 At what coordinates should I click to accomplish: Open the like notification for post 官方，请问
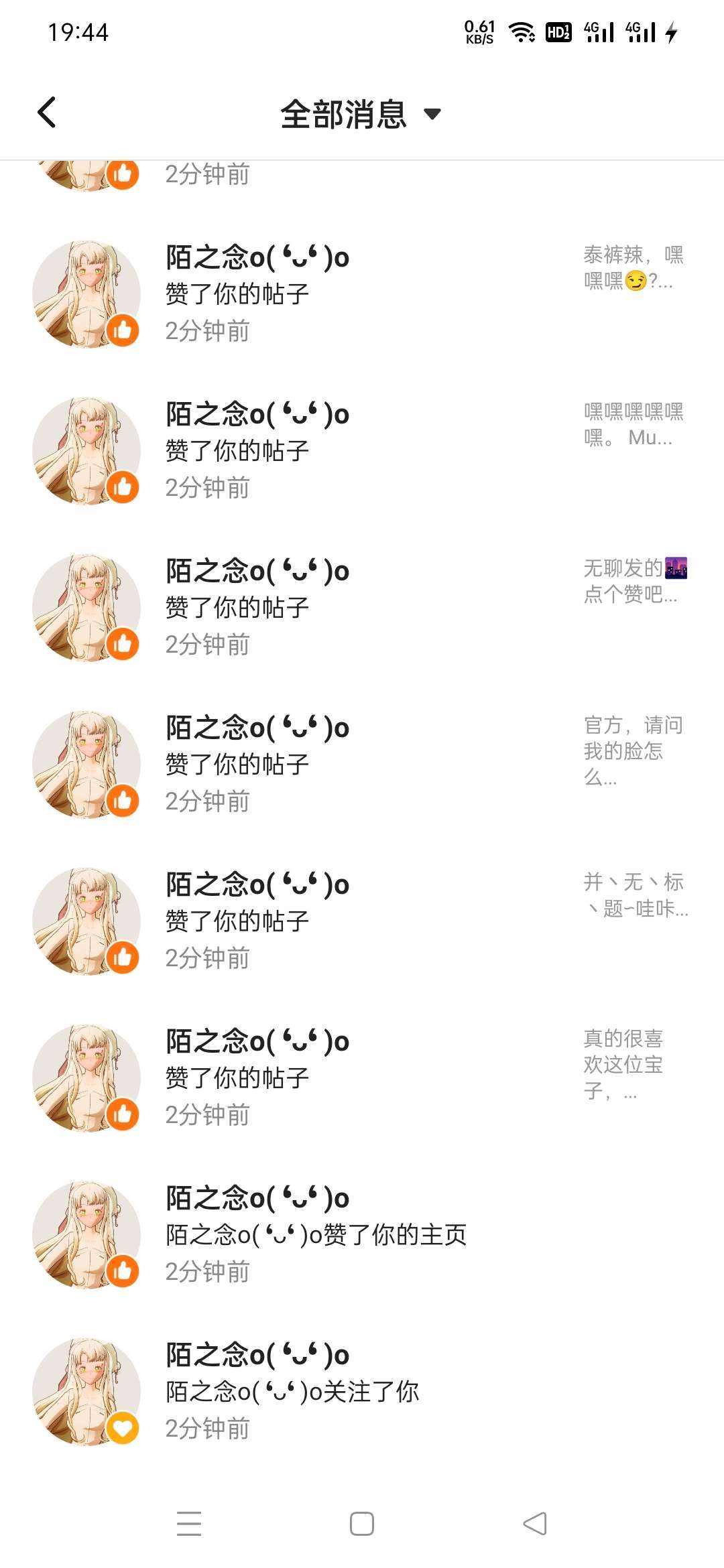click(x=362, y=764)
